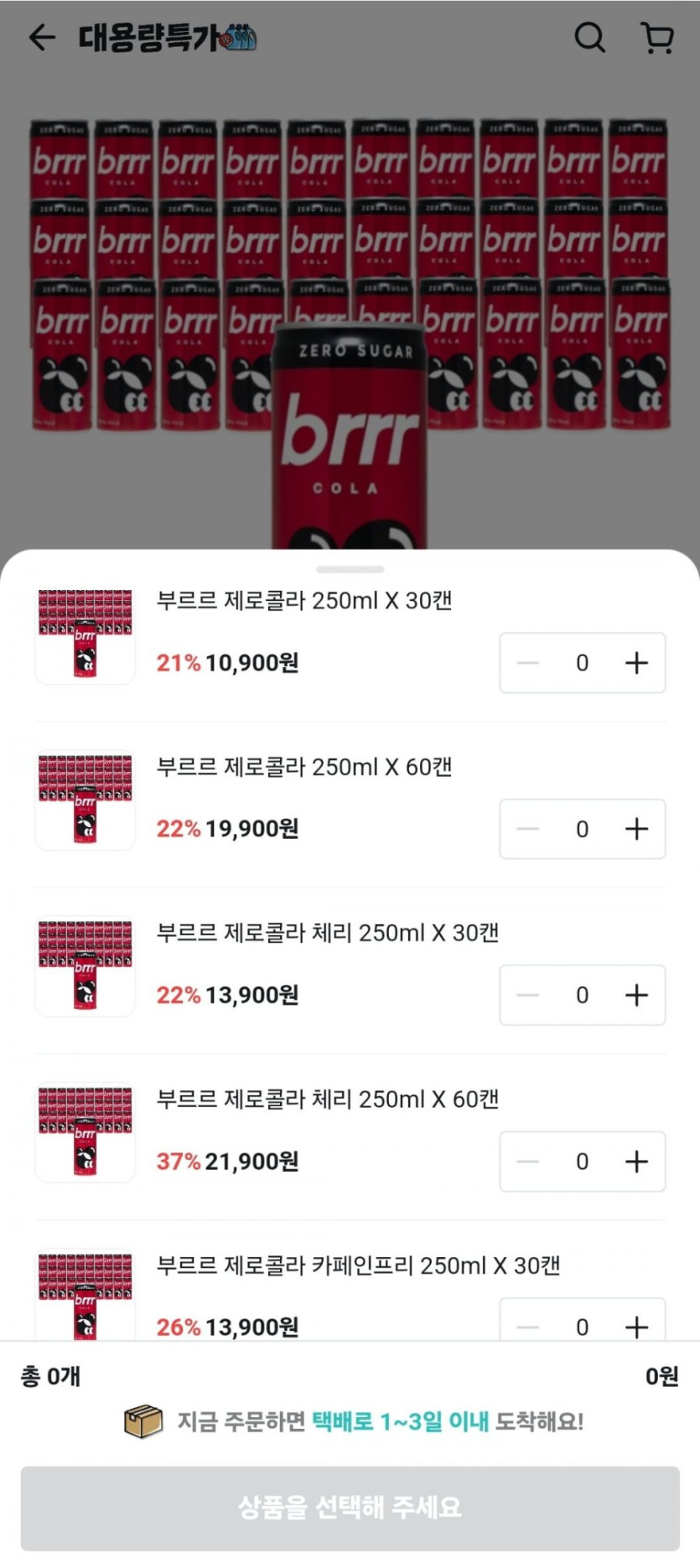The image size is (700, 1568).
Task: Reduce quantity of 부르르 제로콜라 250ml X 60캔
Action: [528, 829]
